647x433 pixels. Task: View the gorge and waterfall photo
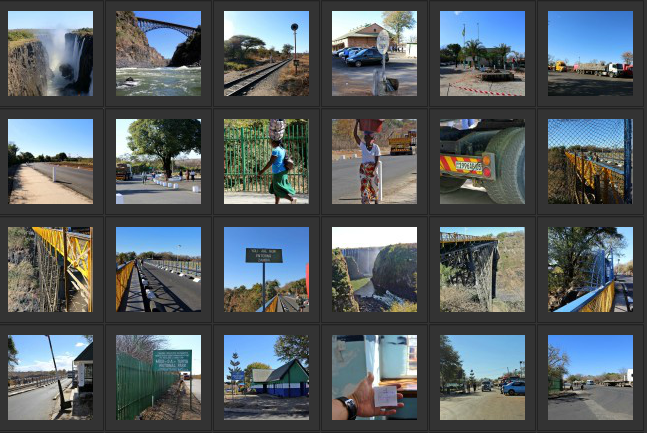[x=374, y=269]
